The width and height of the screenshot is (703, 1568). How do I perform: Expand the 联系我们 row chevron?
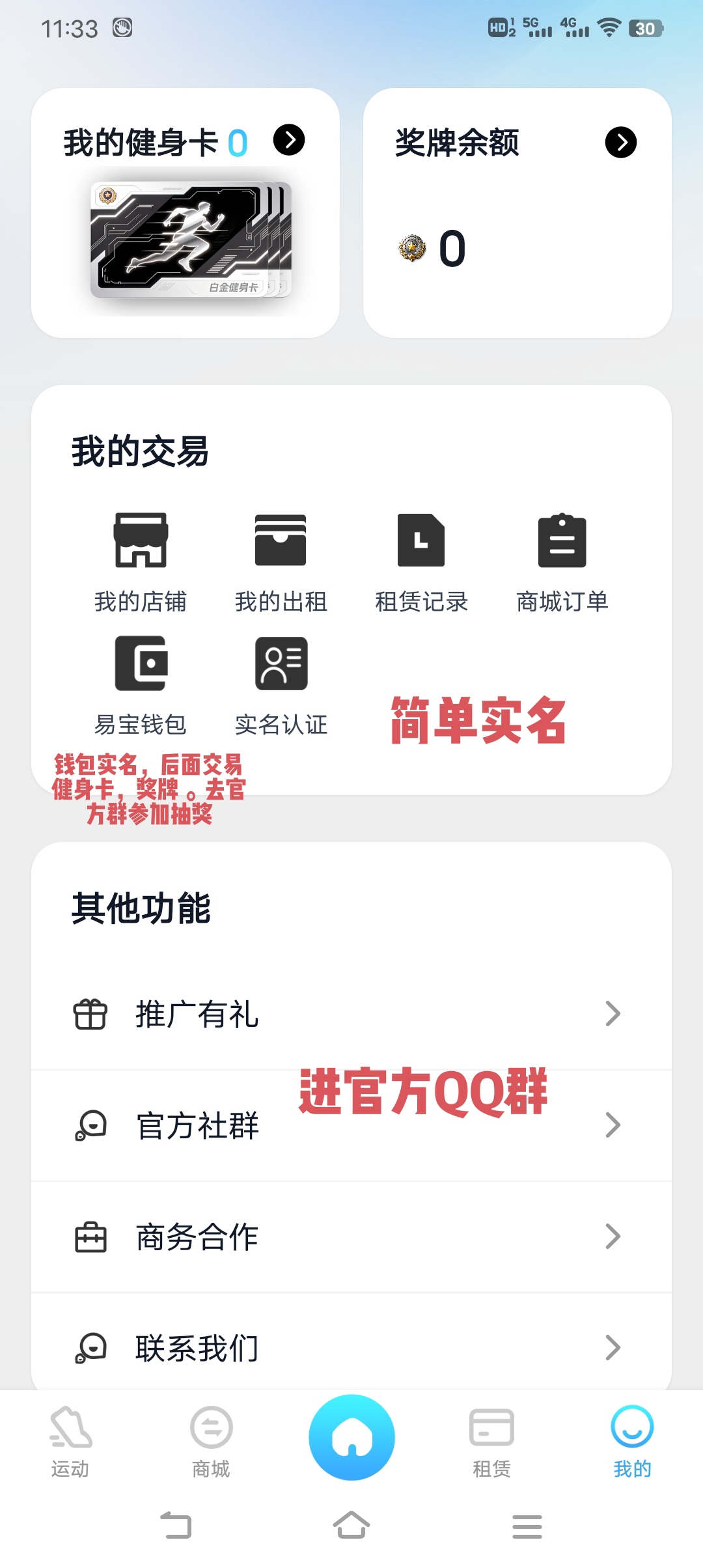(x=612, y=1348)
